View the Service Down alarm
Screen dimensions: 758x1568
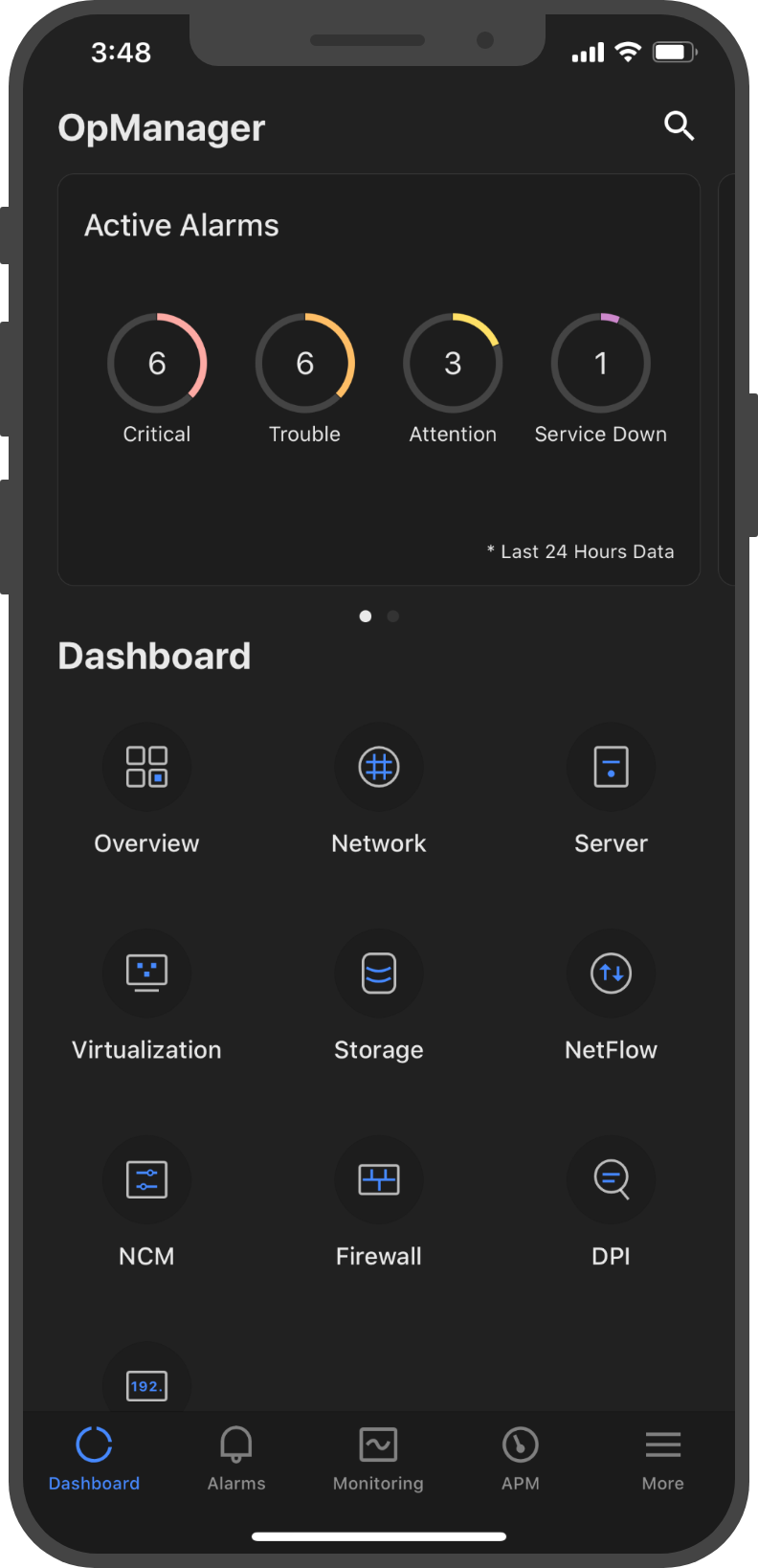[600, 364]
